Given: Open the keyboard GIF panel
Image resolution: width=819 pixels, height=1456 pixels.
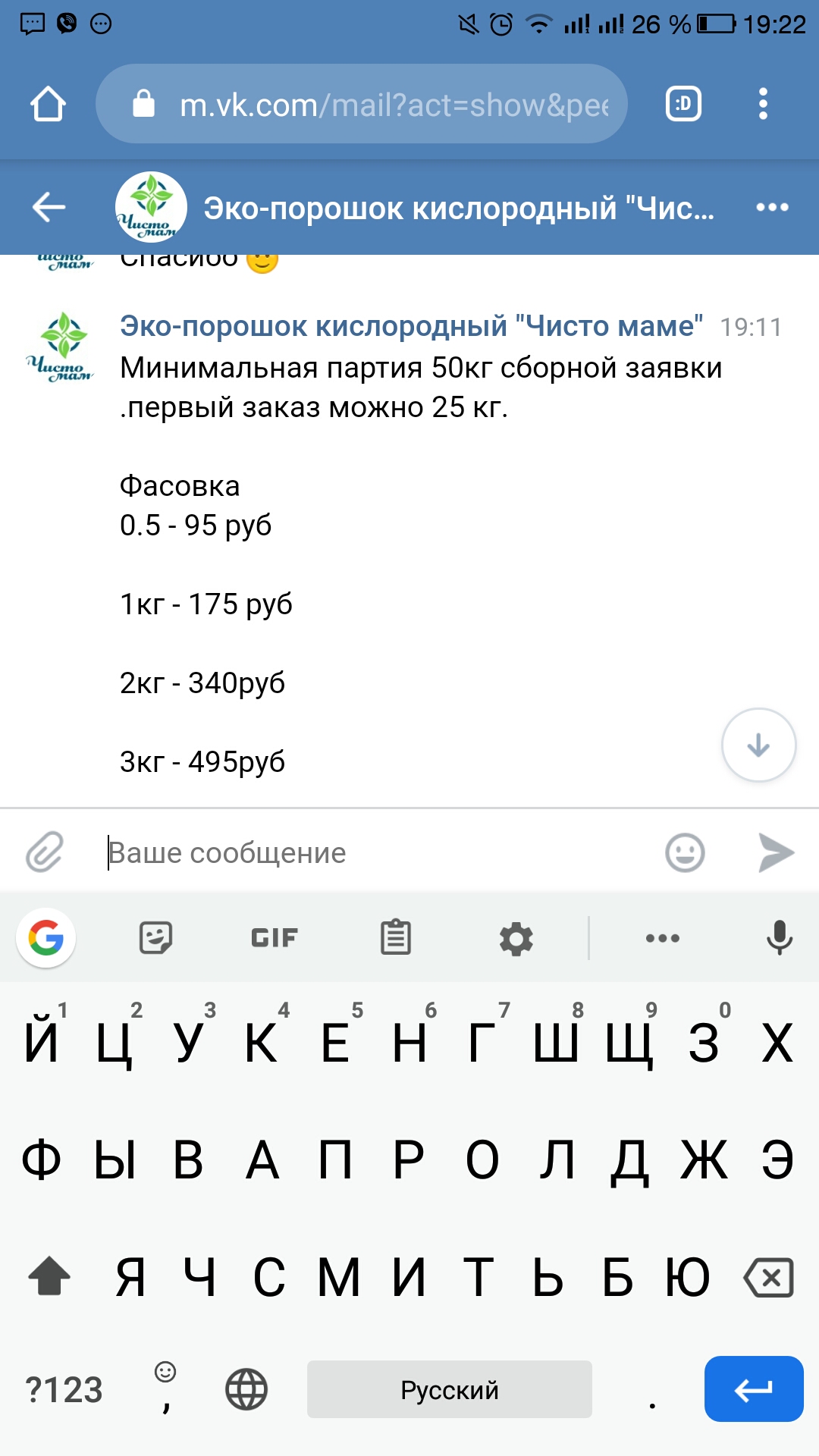Looking at the screenshot, I should 275,938.
